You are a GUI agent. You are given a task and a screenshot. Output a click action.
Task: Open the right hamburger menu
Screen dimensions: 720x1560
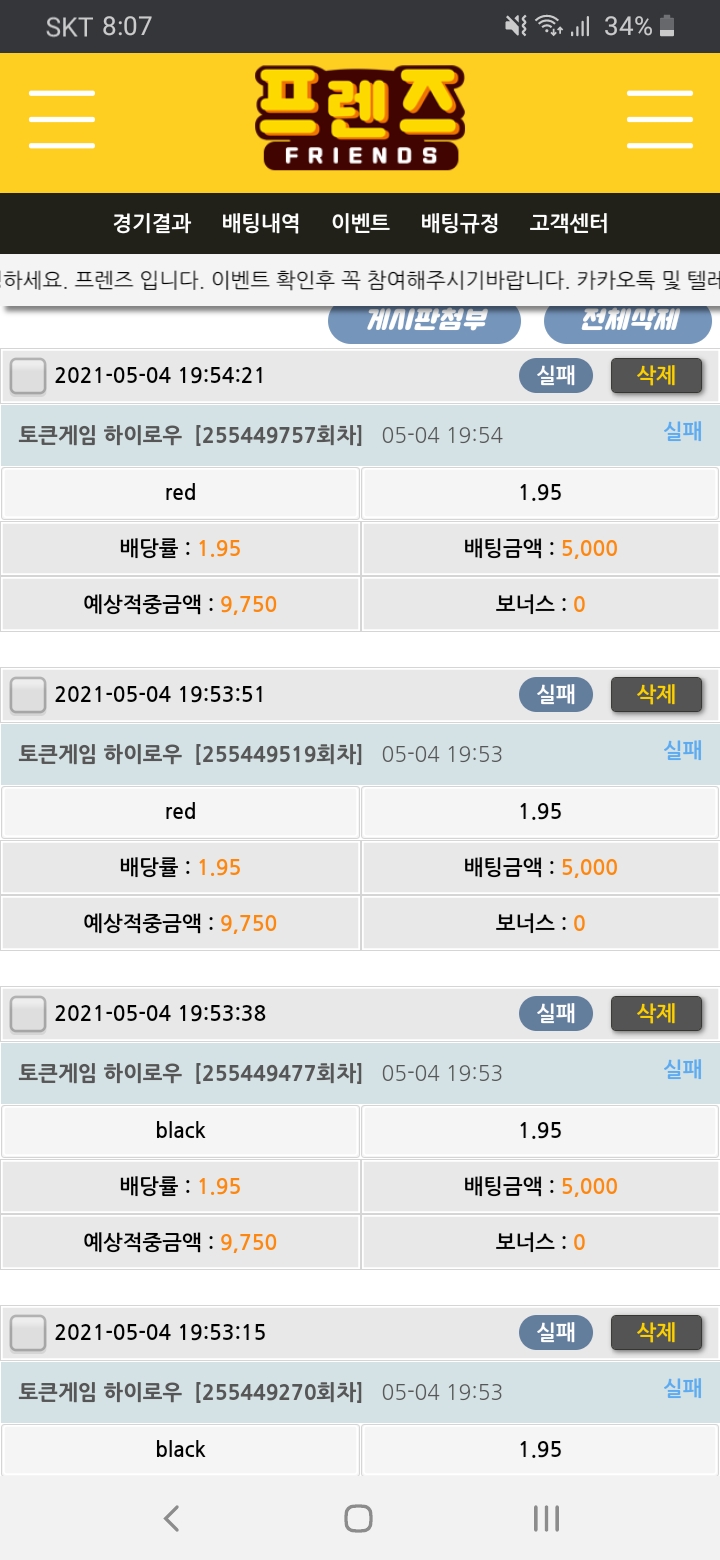coord(659,120)
